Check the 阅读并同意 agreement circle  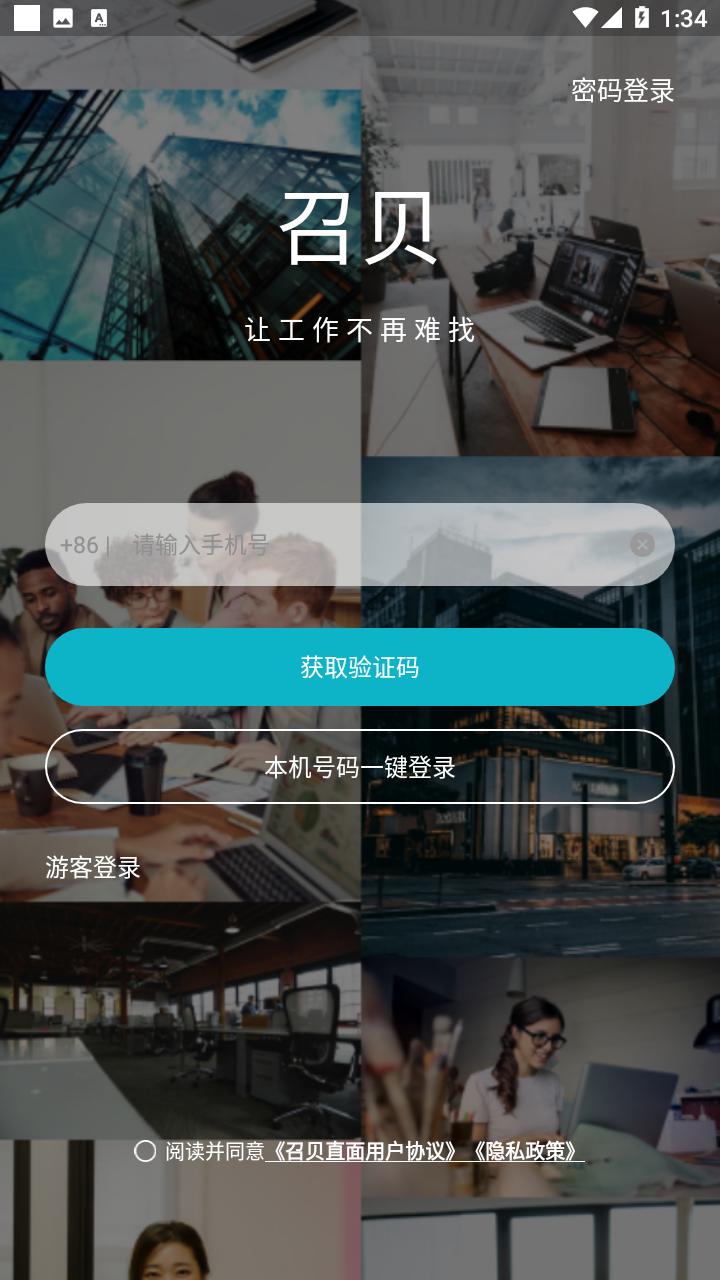tap(145, 1151)
